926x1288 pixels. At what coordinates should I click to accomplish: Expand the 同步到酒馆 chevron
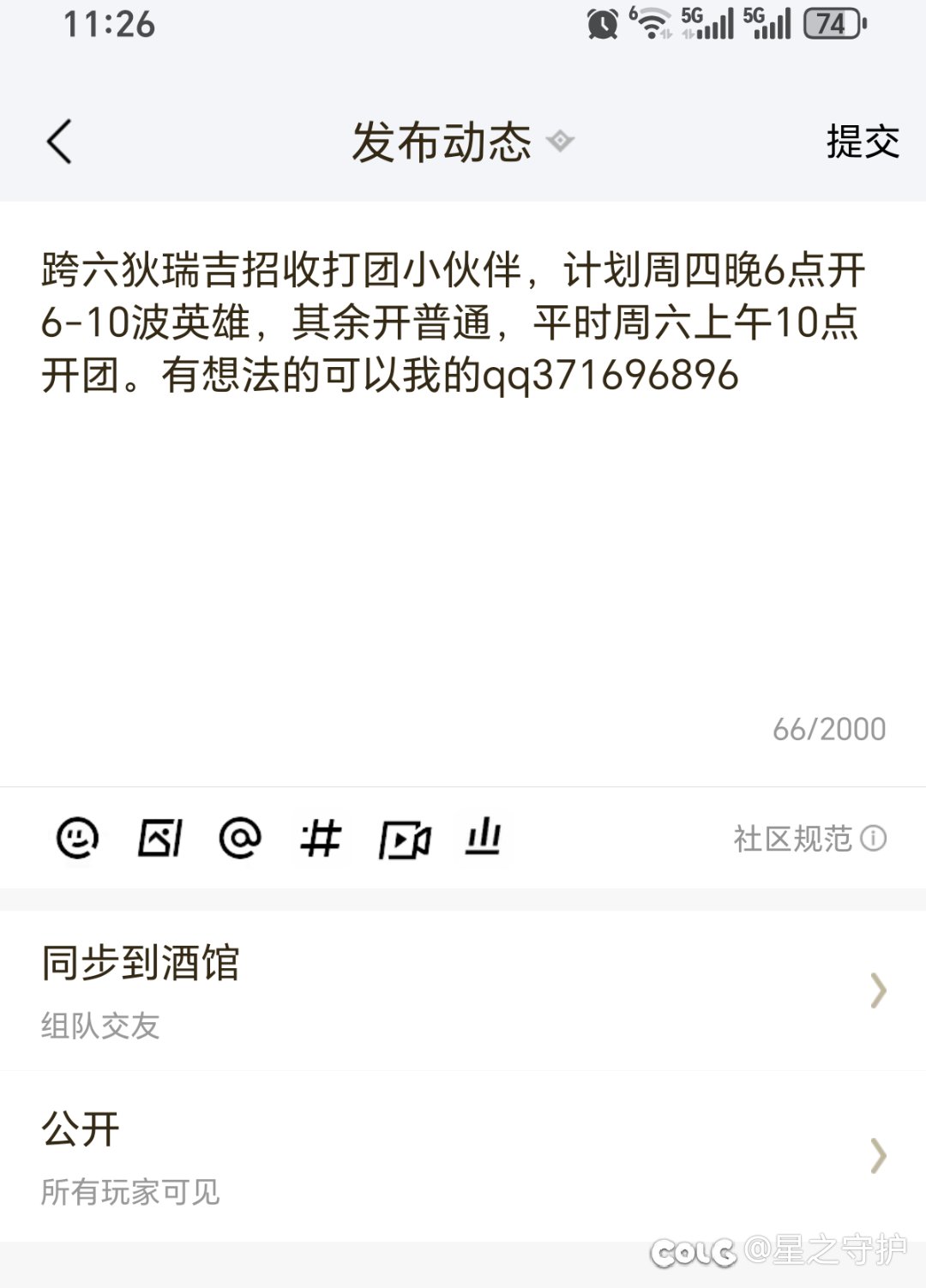[876, 992]
